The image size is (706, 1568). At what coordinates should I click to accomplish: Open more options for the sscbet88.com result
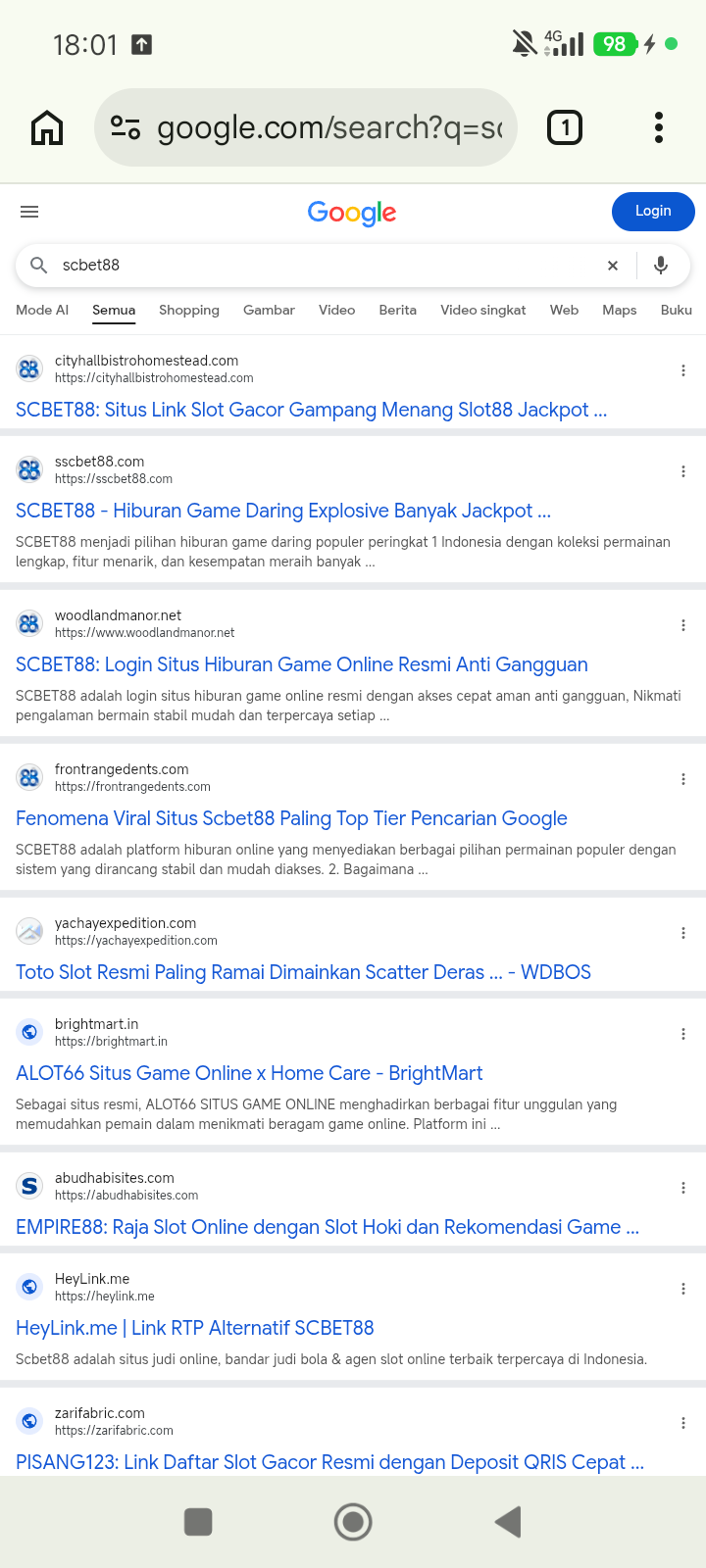[683, 471]
